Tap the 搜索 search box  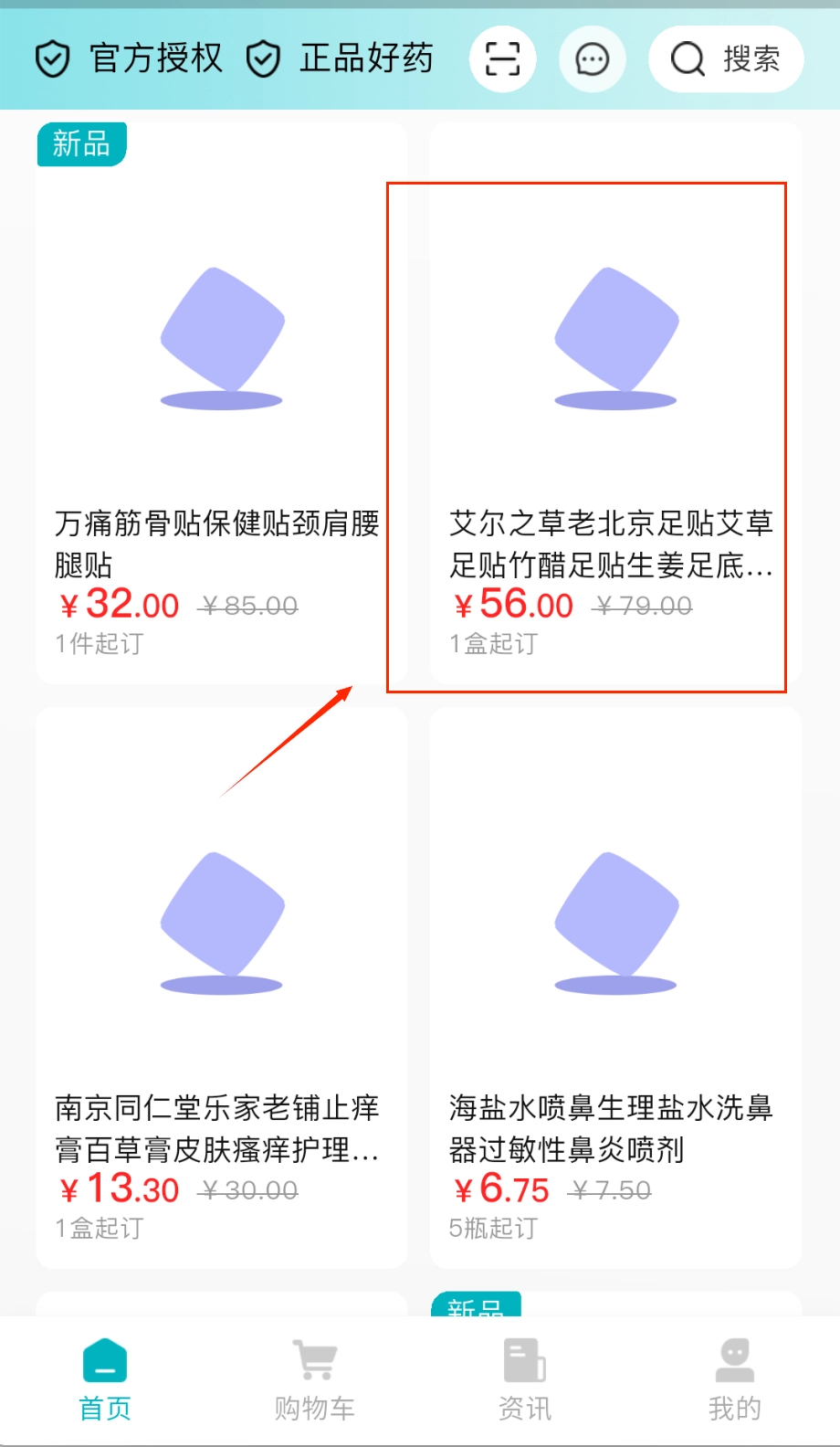[x=726, y=59]
